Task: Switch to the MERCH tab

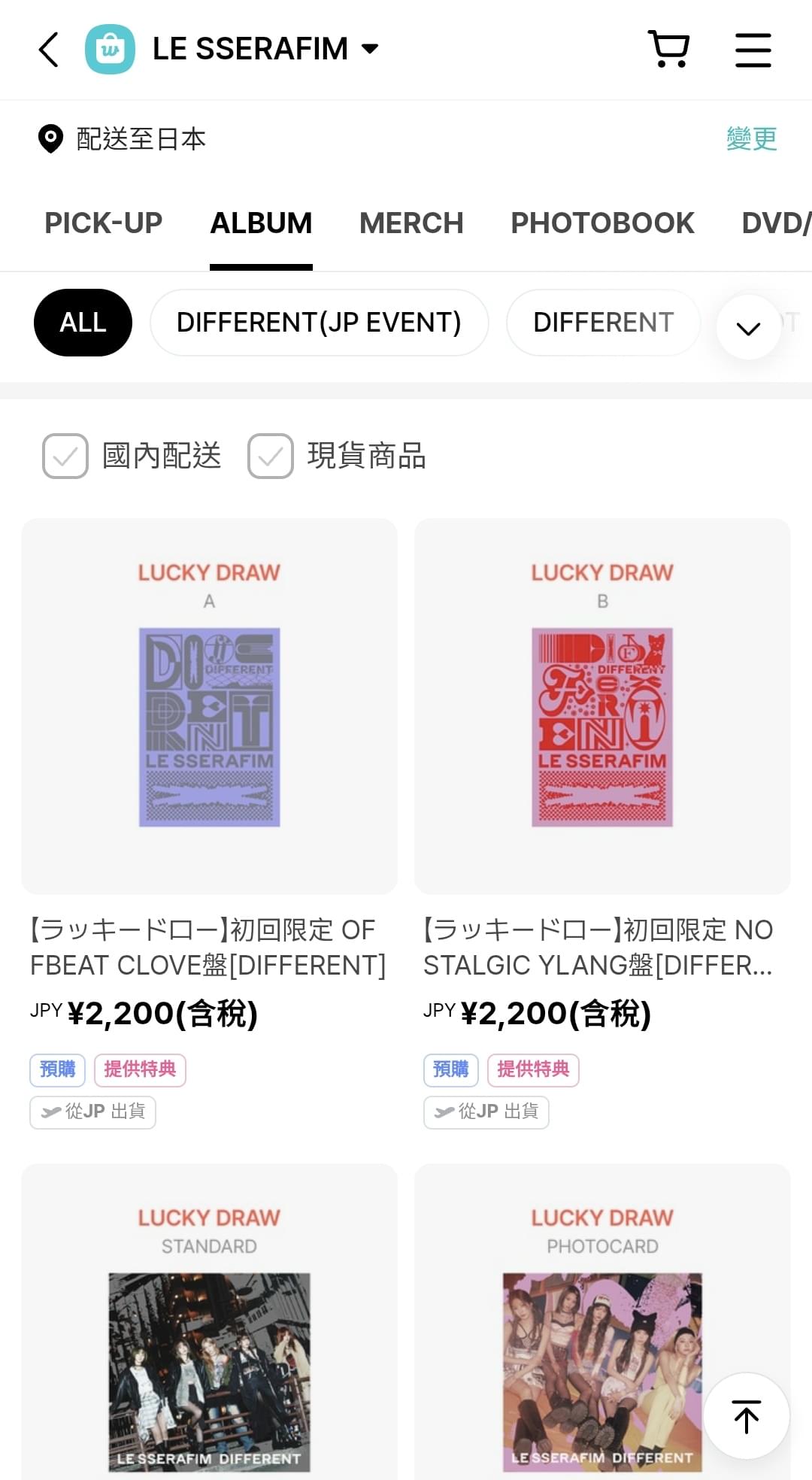Action: (411, 223)
